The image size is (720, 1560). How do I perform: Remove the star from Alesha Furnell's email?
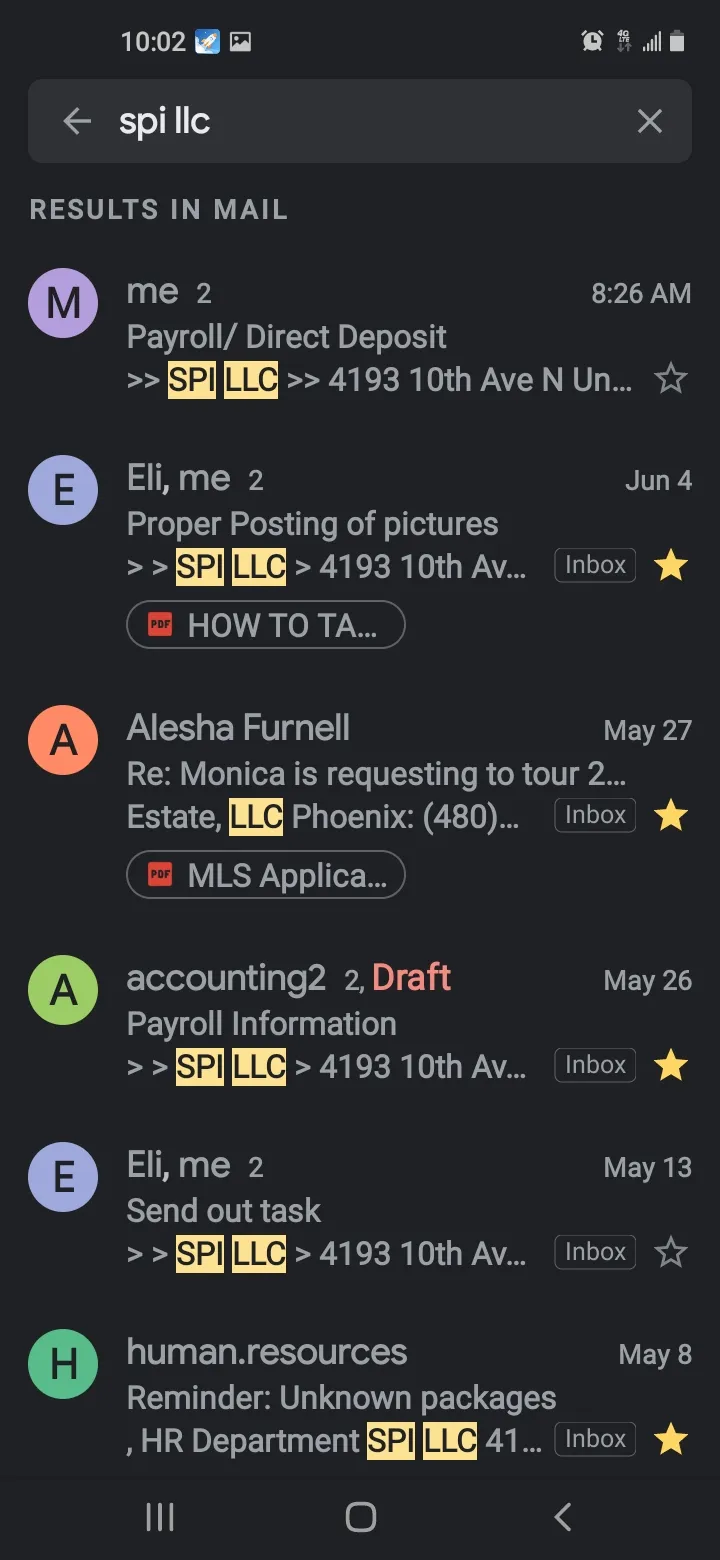click(x=670, y=816)
